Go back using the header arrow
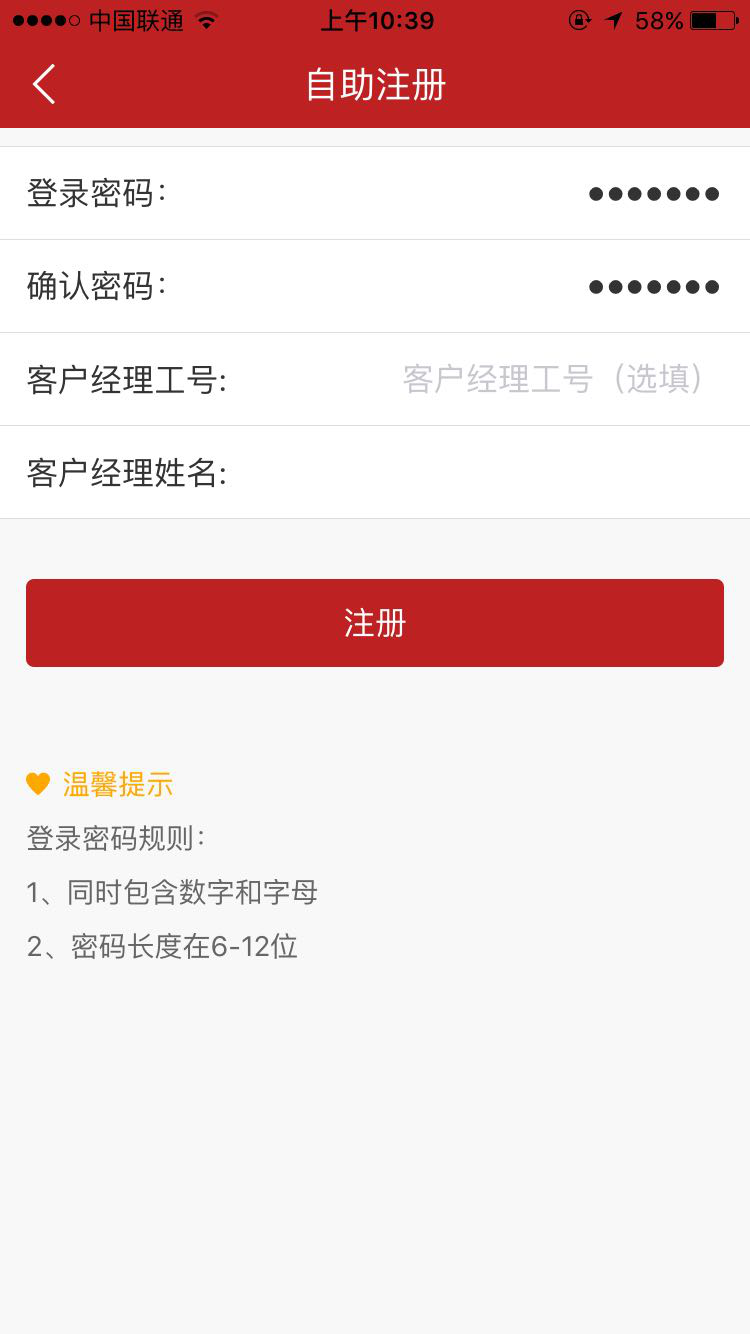This screenshot has width=750, height=1334. [x=43, y=84]
